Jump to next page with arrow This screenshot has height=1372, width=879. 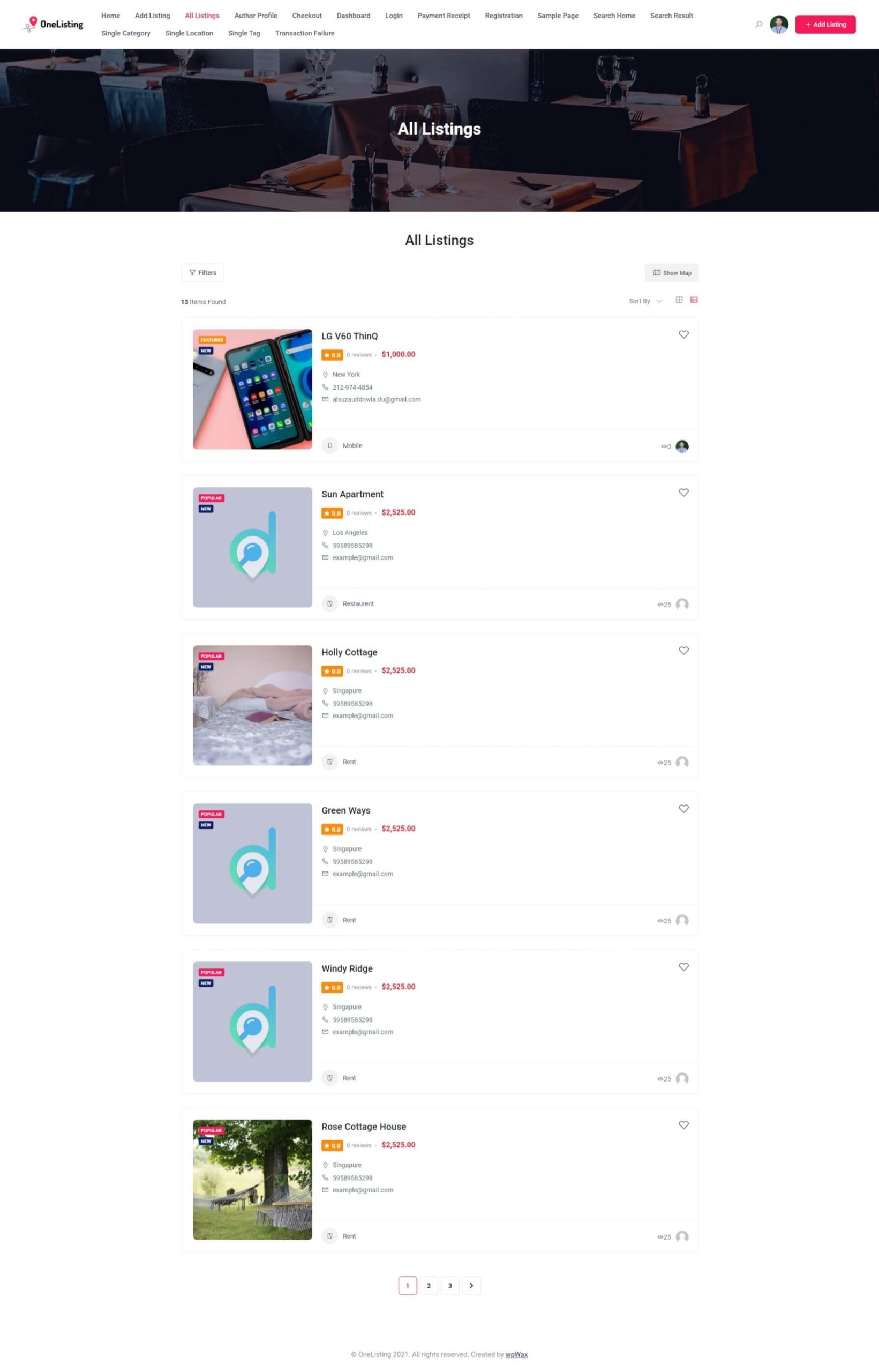471,1285
